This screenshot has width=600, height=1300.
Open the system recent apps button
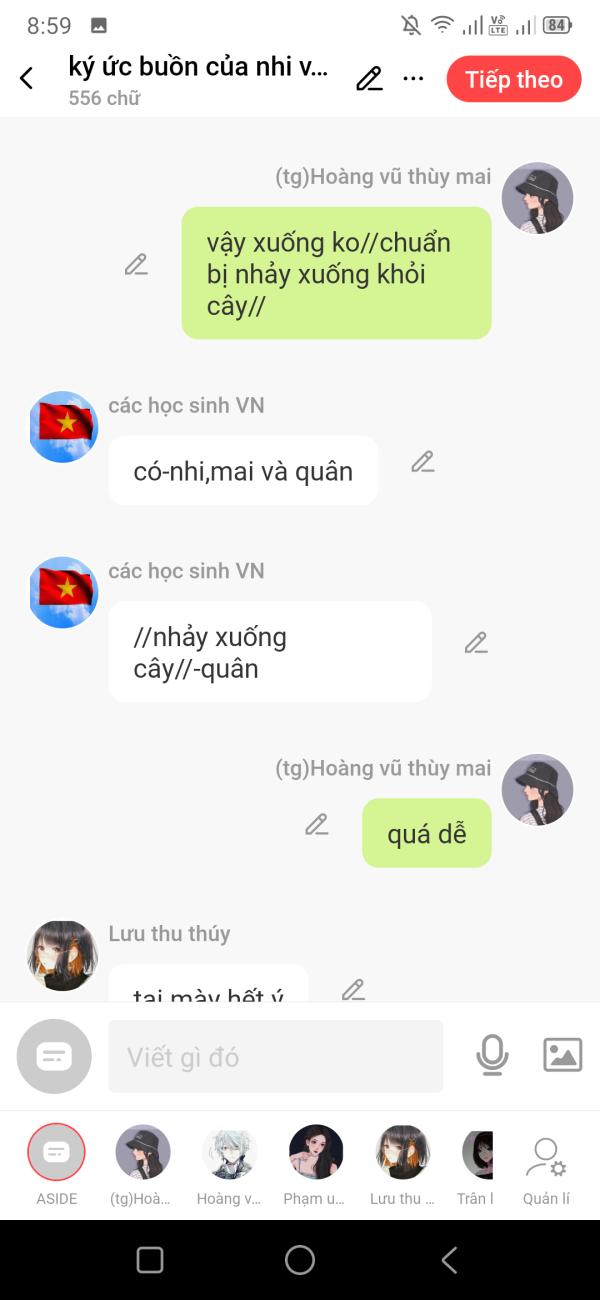point(150,1260)
